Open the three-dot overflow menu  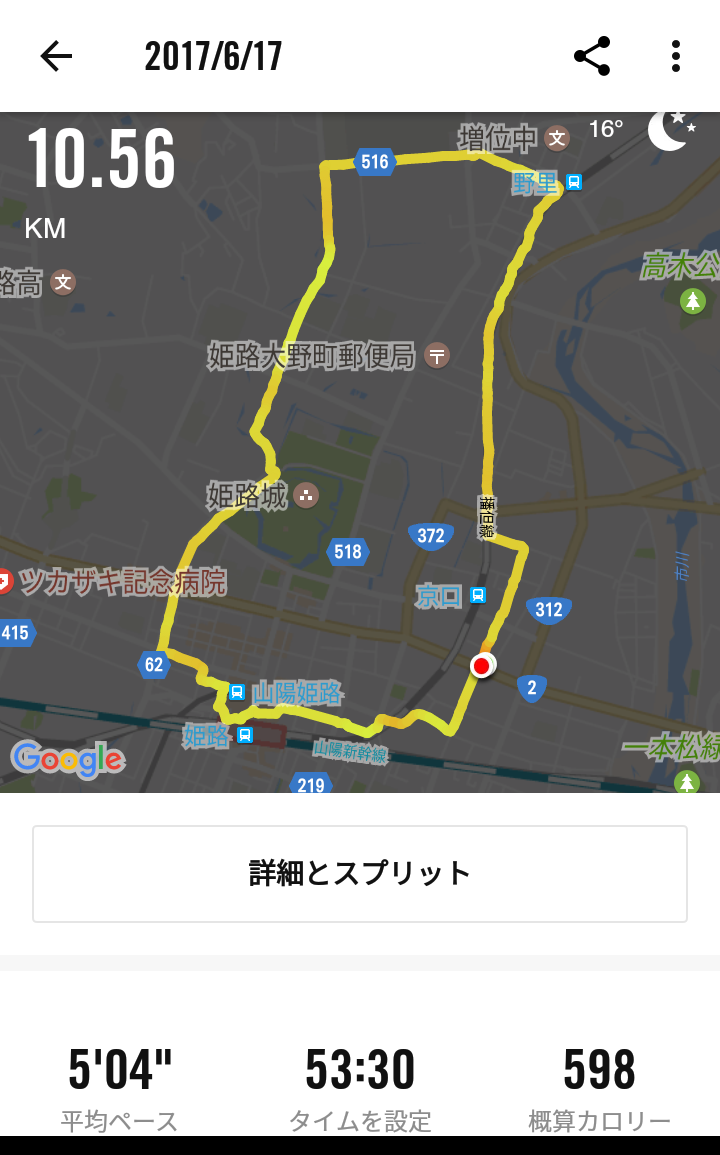tap(676, 56)
